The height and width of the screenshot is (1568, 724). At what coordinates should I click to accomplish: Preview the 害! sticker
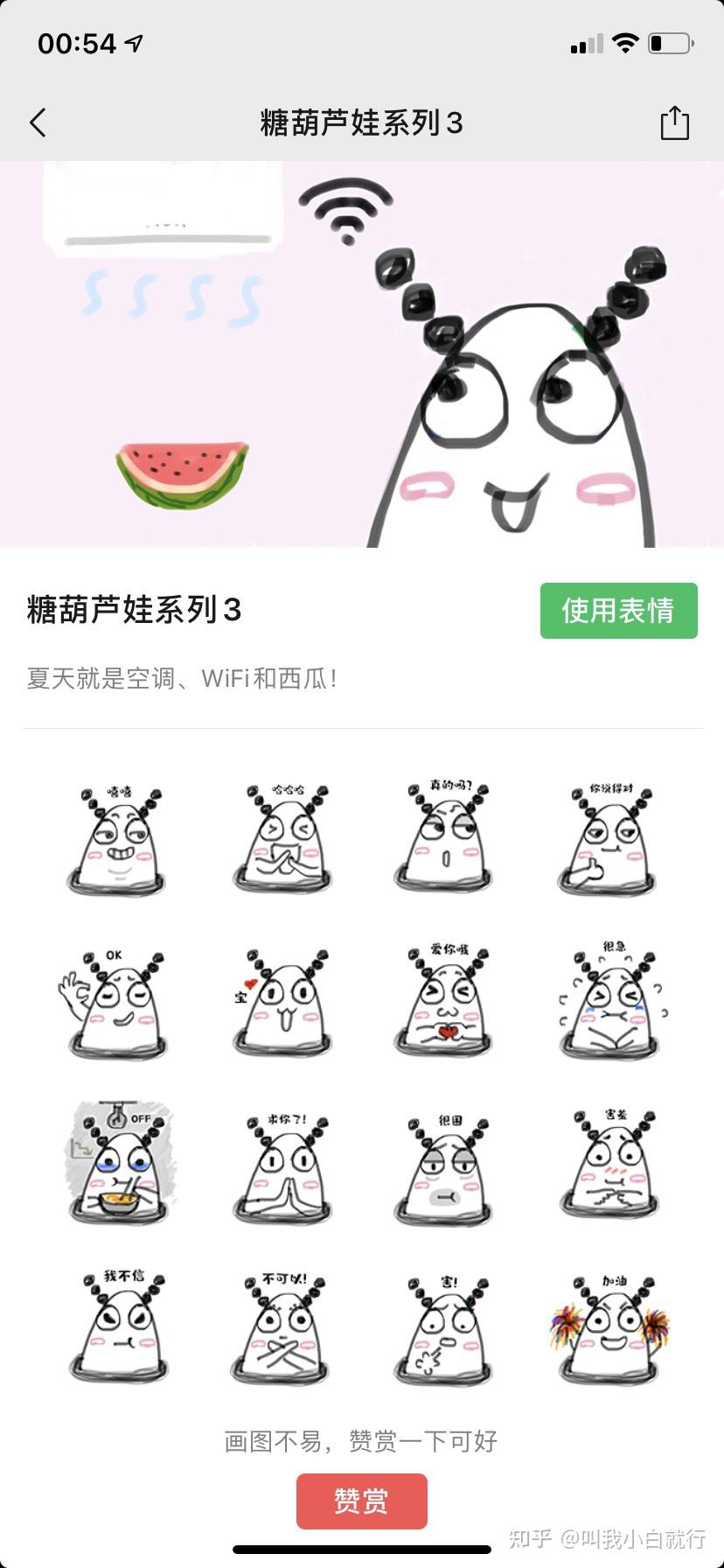(x=445, y=1328)
